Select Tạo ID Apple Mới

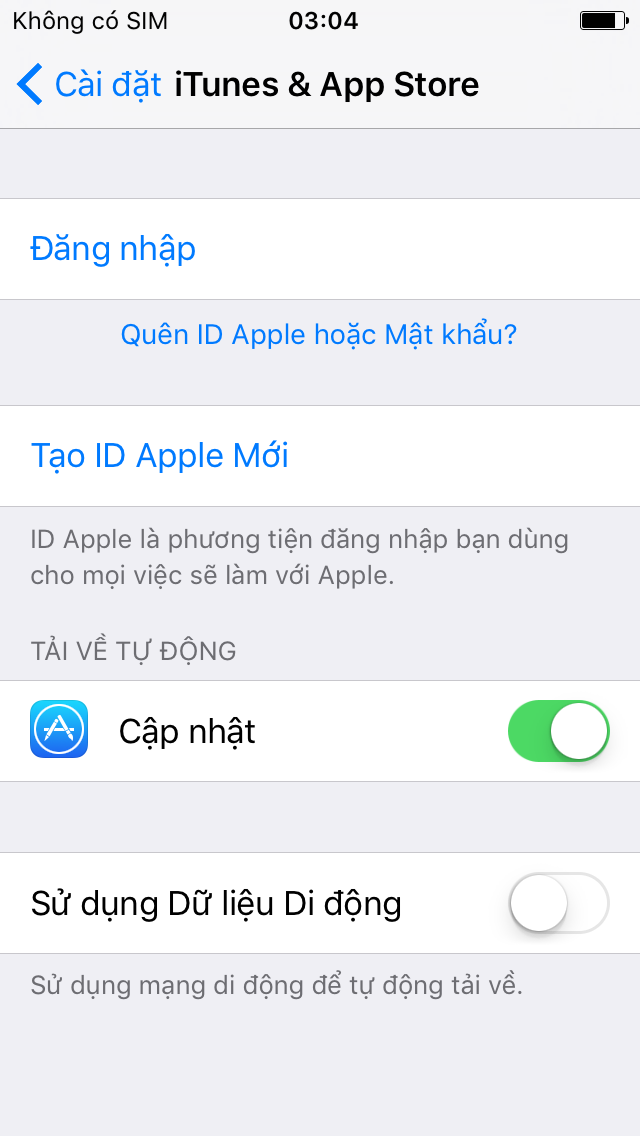click(320, 456)
